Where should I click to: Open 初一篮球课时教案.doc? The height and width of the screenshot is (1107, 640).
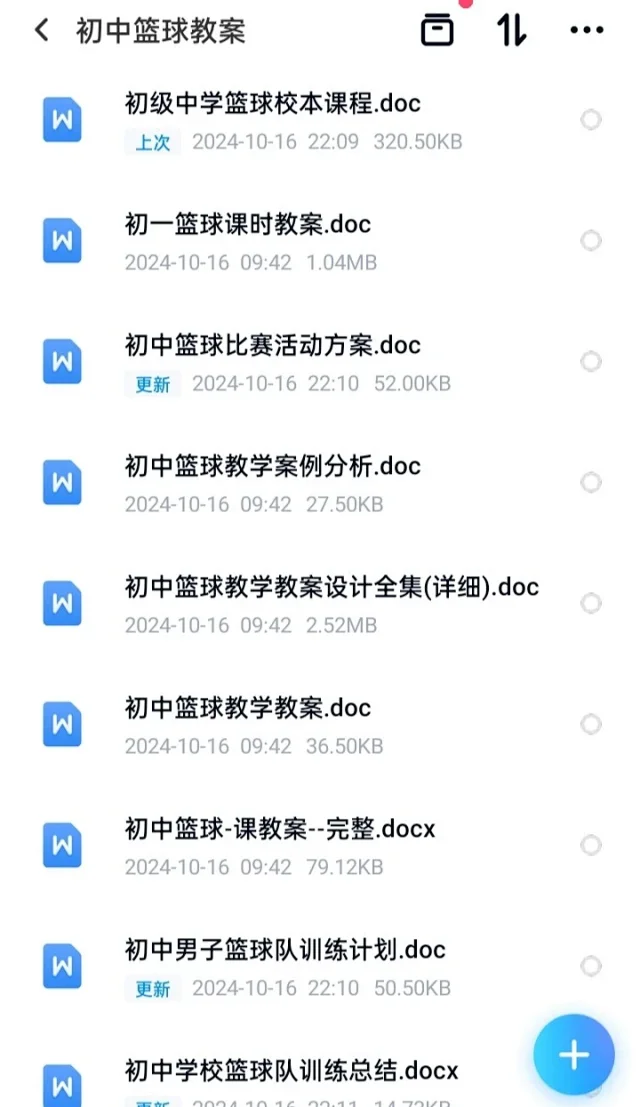pos(247,224)
